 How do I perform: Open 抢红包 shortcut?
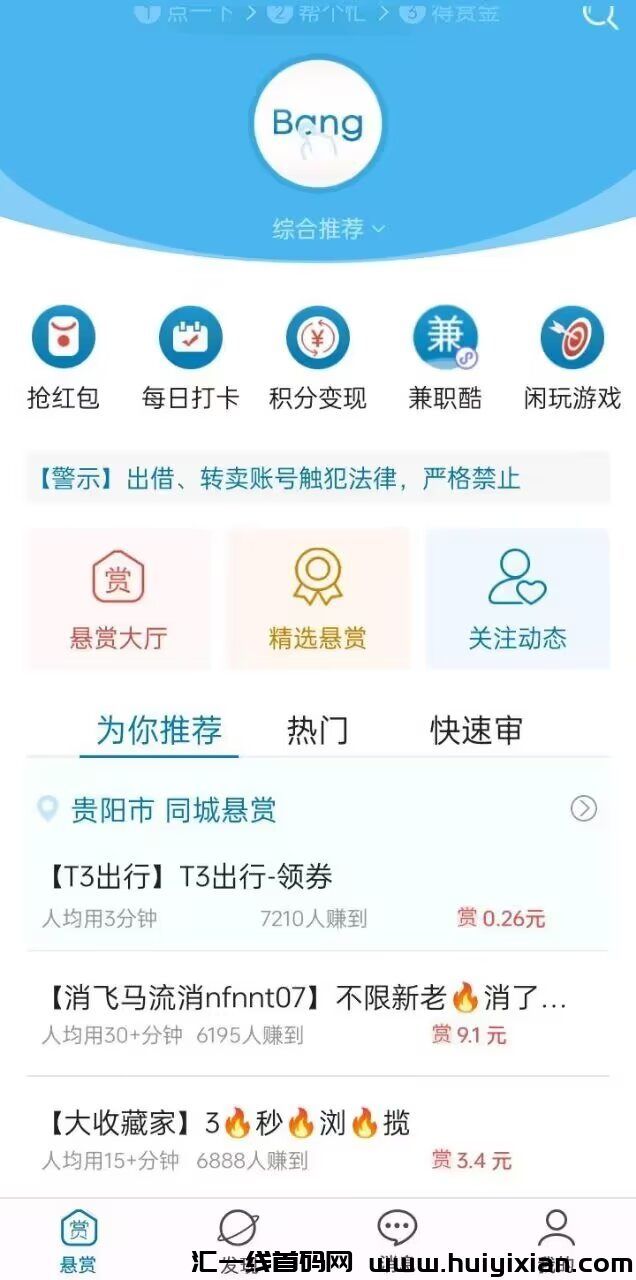coord(63,339)
